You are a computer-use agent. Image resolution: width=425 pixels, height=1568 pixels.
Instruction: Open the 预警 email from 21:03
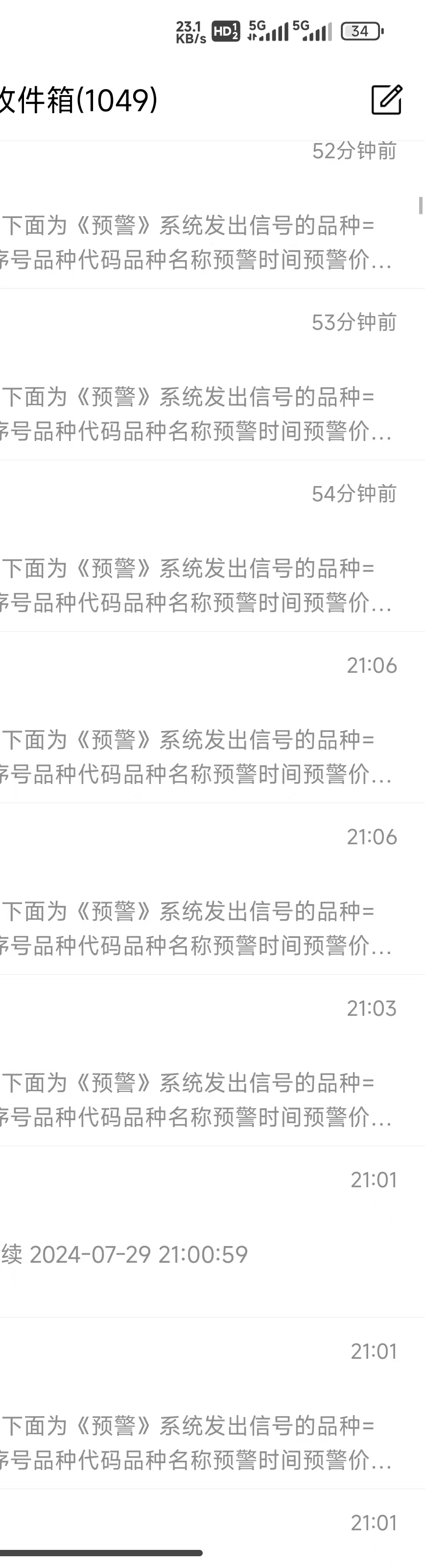click(194, 1099)
